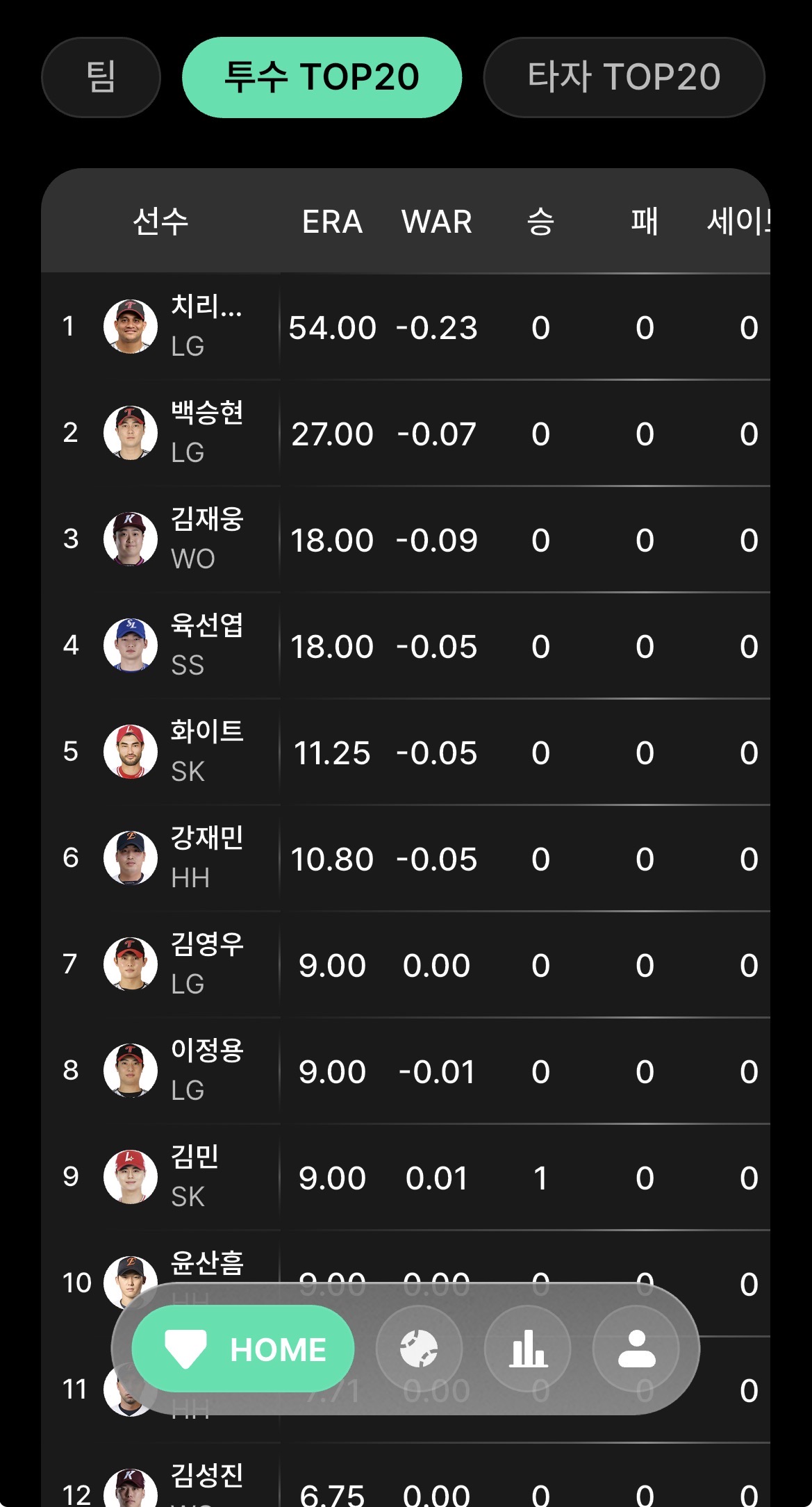Go to HOME in the bottom bar
Screen dimensions: 812x1507
click(x=243, y=1349)
